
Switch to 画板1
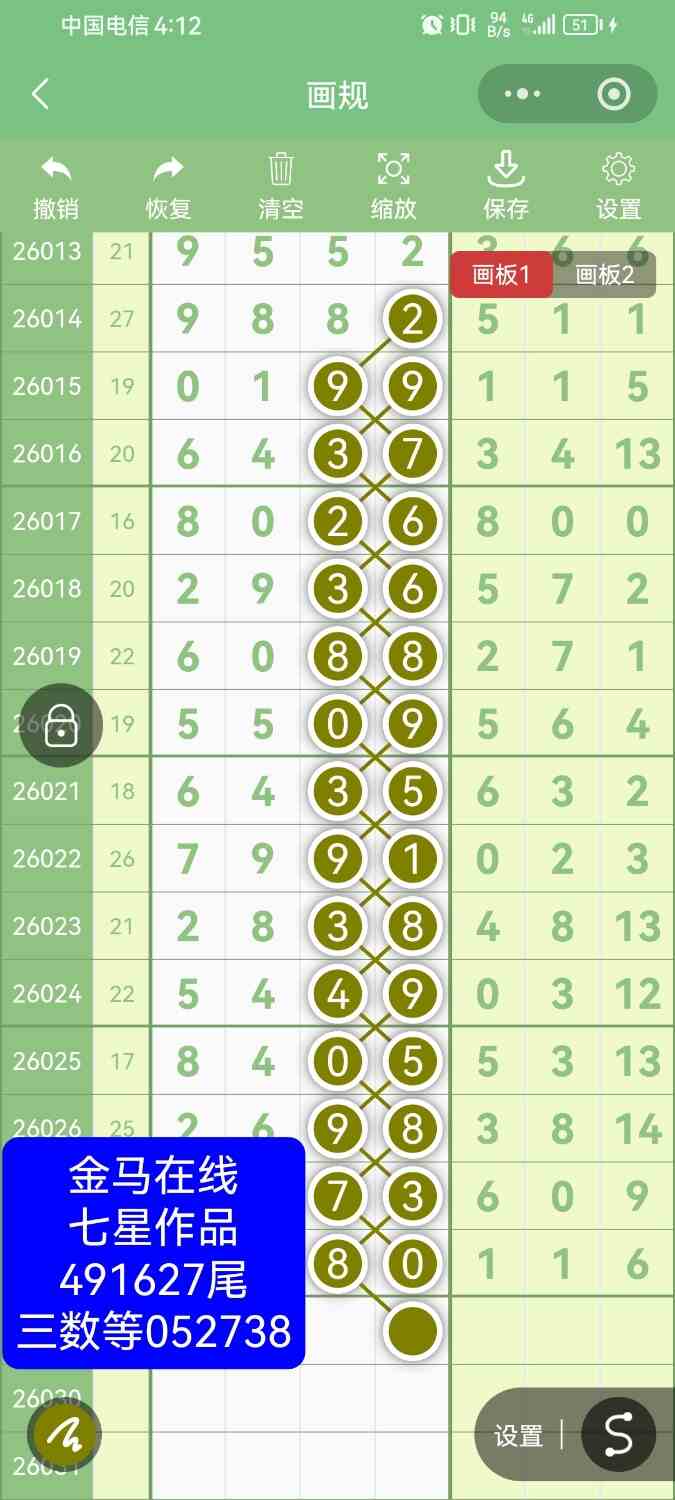tap(500, 275)
